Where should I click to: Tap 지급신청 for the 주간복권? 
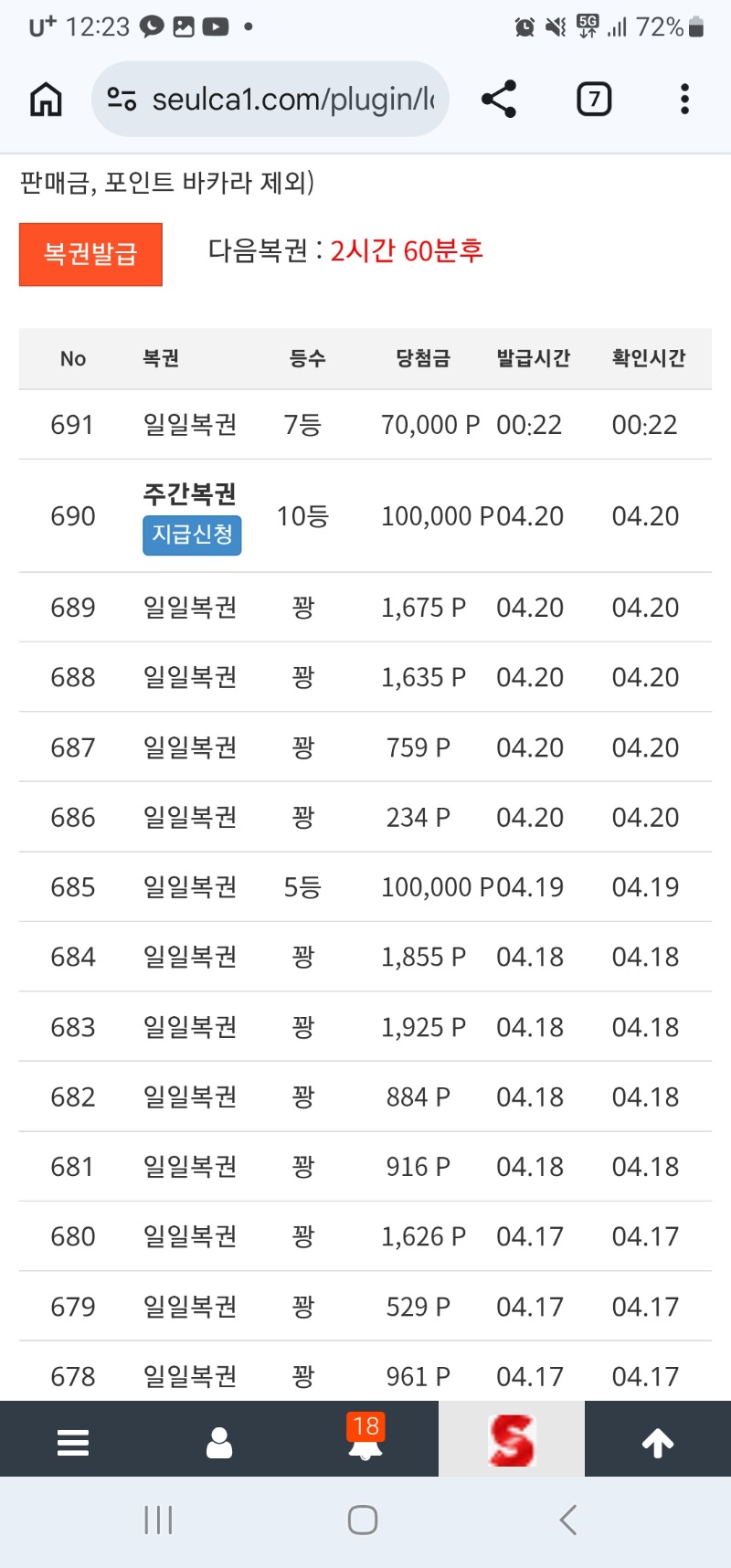[x=192, y=535]
